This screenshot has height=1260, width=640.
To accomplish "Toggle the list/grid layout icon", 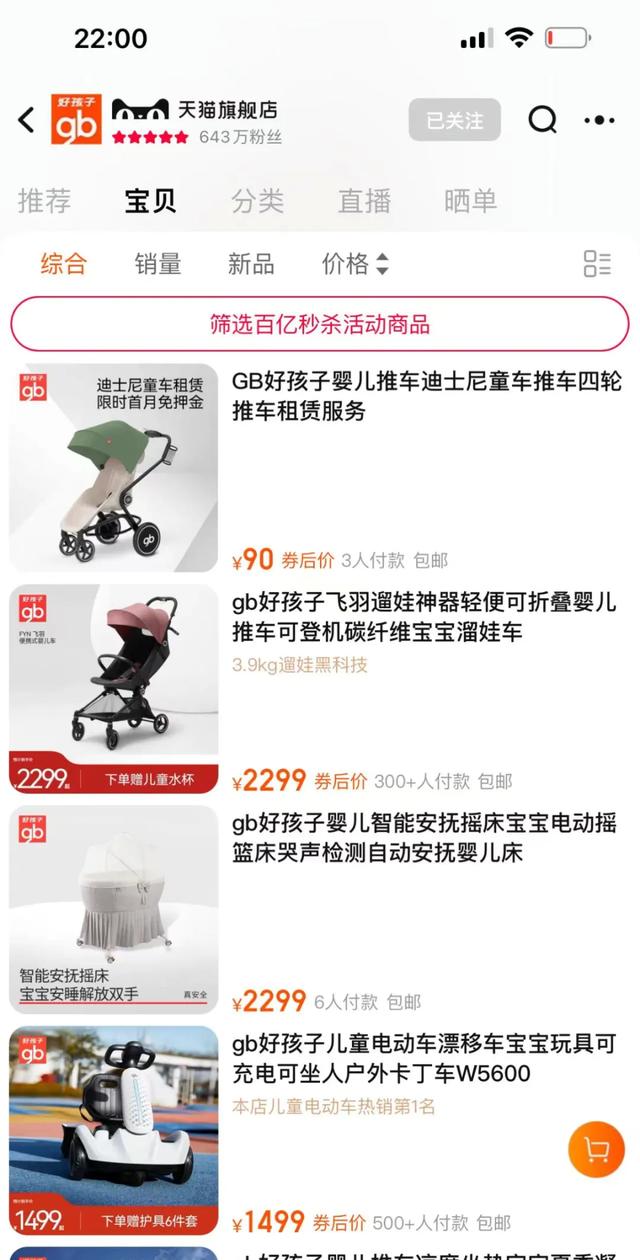I will [x=597, y=264].
